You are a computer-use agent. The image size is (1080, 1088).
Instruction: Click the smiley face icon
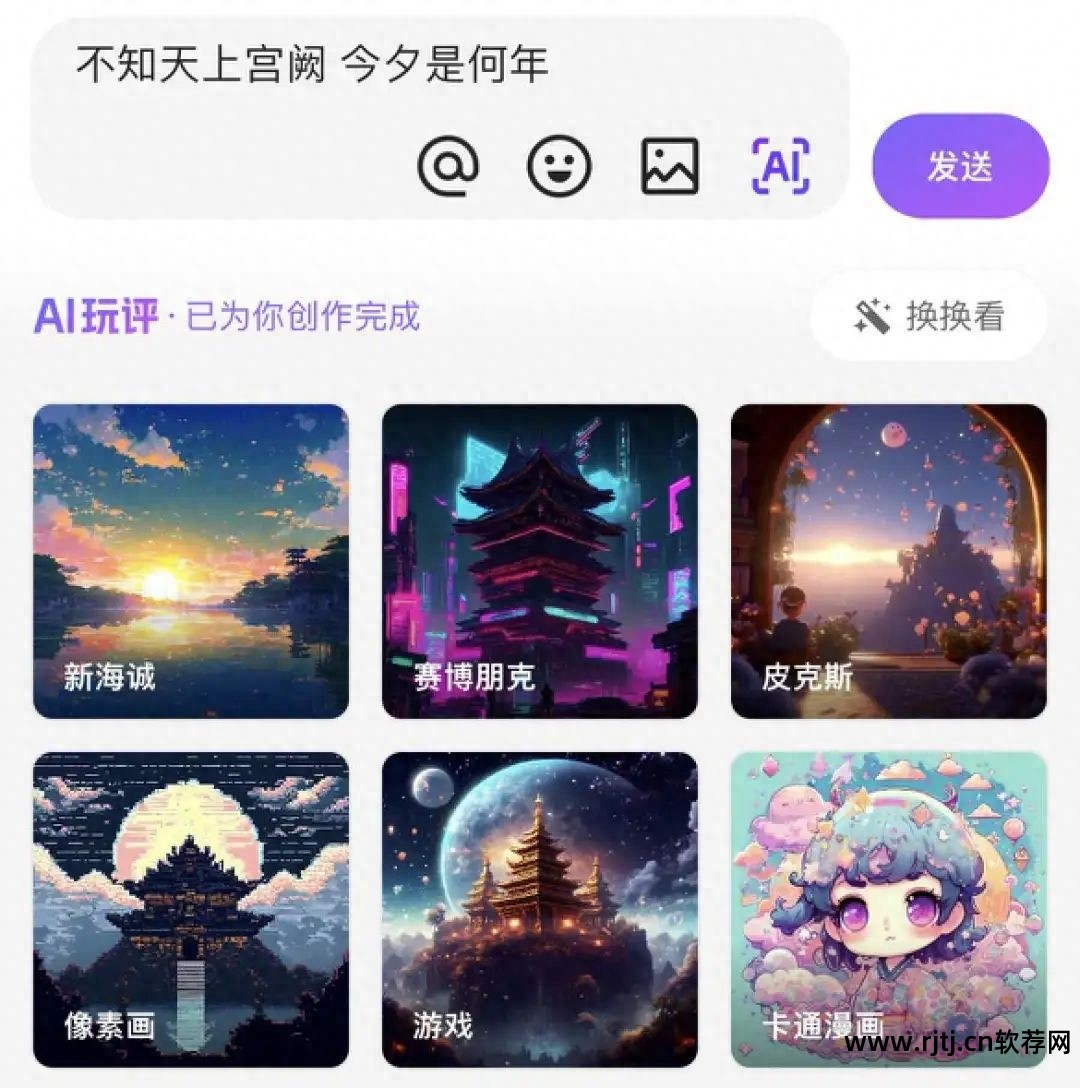coord(560,166)
